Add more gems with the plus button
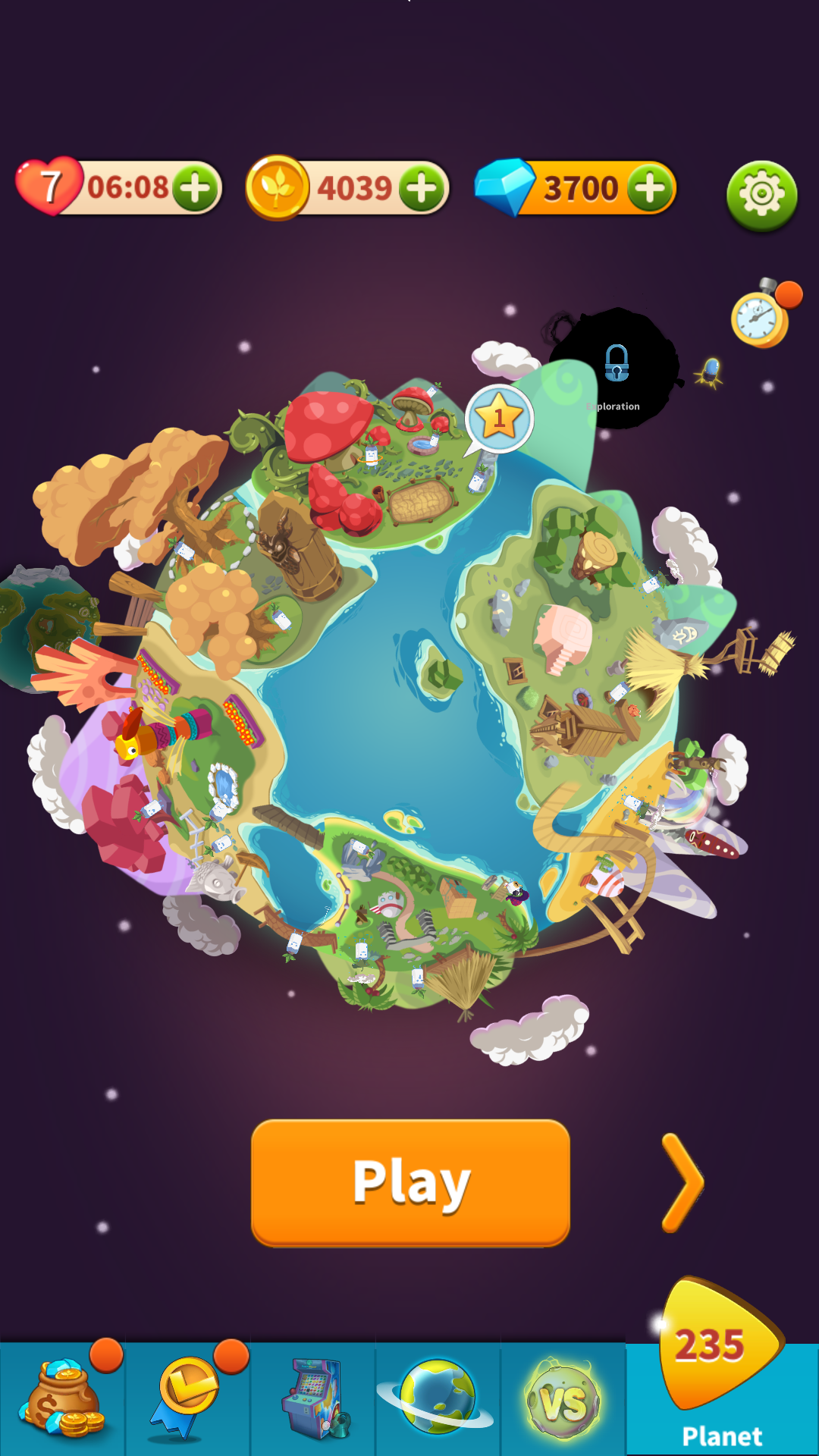 [650, 187]
